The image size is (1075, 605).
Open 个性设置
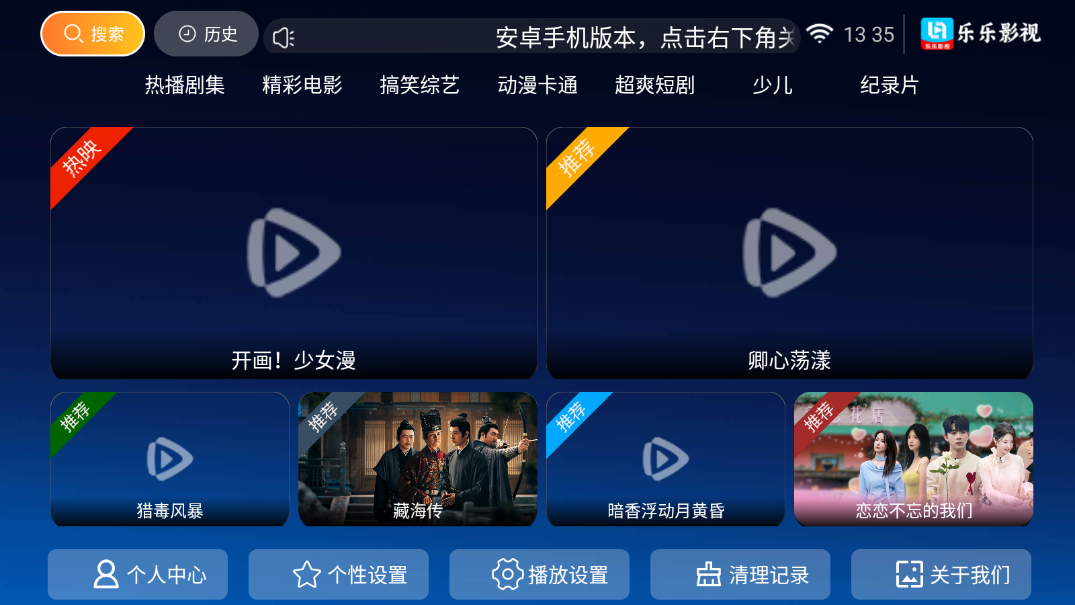point(339,575)
